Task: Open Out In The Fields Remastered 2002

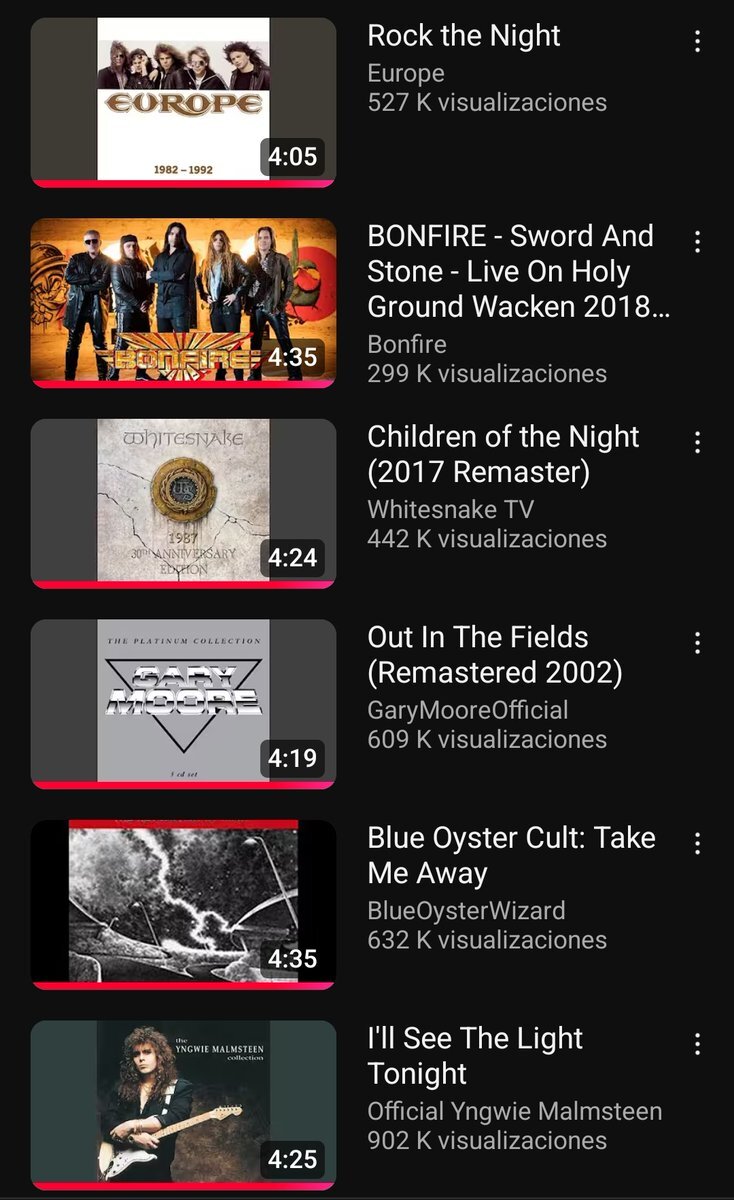Action: 183,702
